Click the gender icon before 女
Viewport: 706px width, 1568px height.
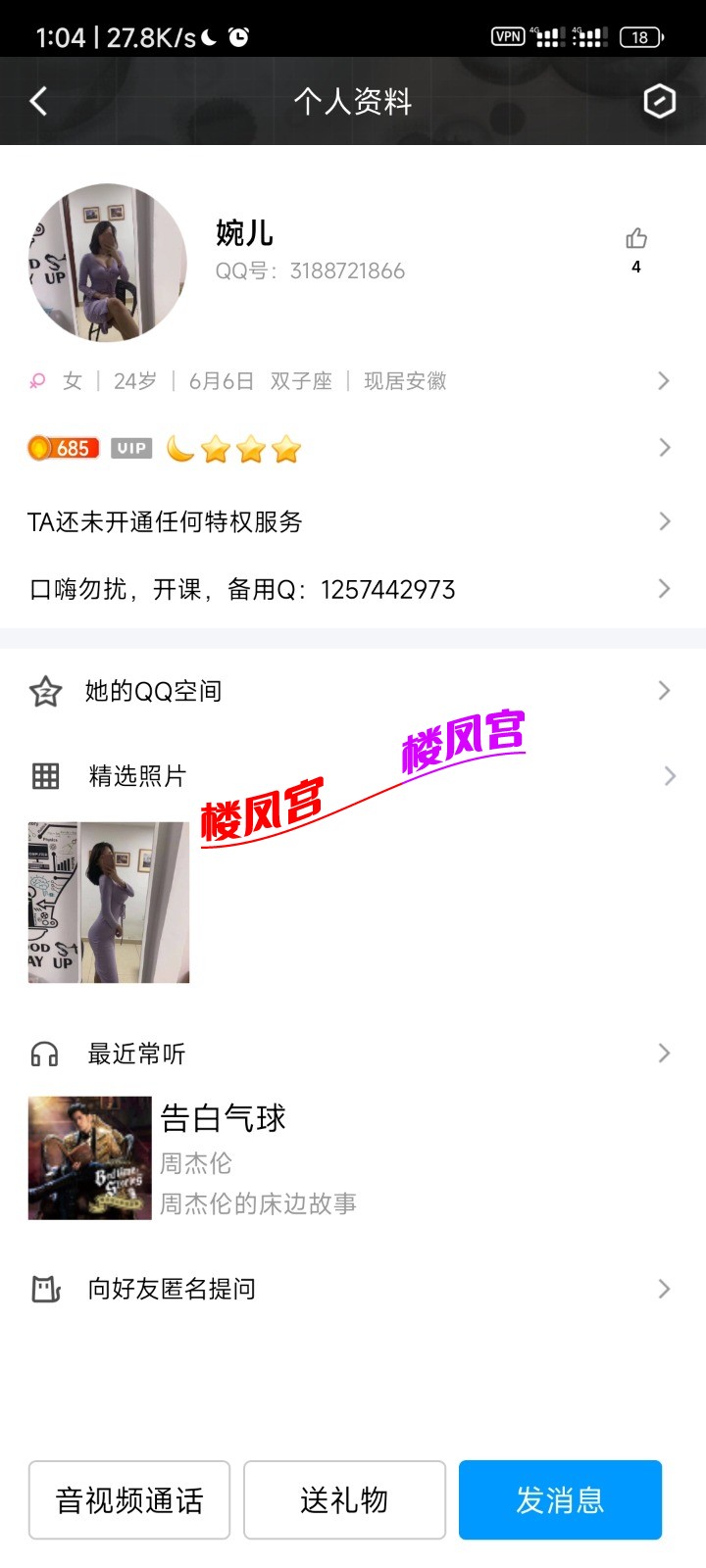(37, 380)
